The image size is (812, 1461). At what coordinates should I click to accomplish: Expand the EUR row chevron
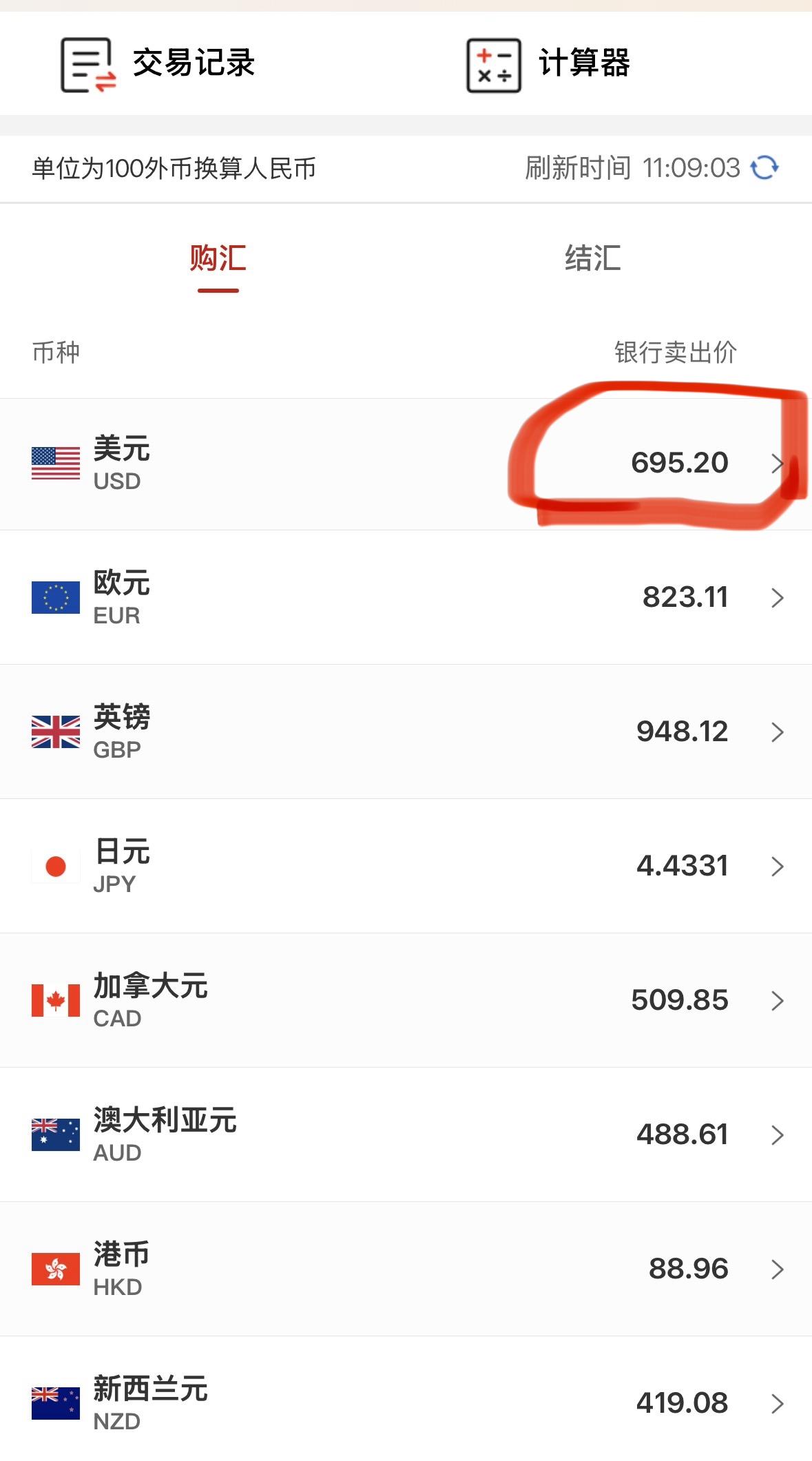point(779,597)
